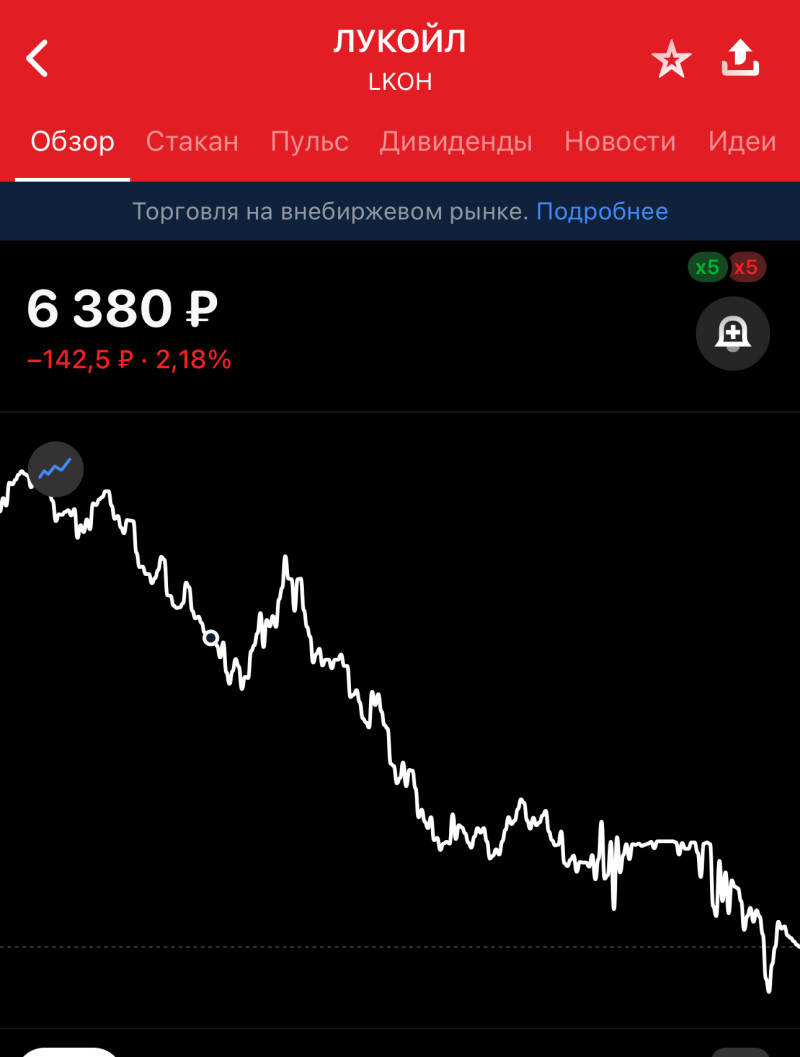The width and height of the screenshot is (800, 1057).
Task: View the Новости tab
Action: click(620, 142)
